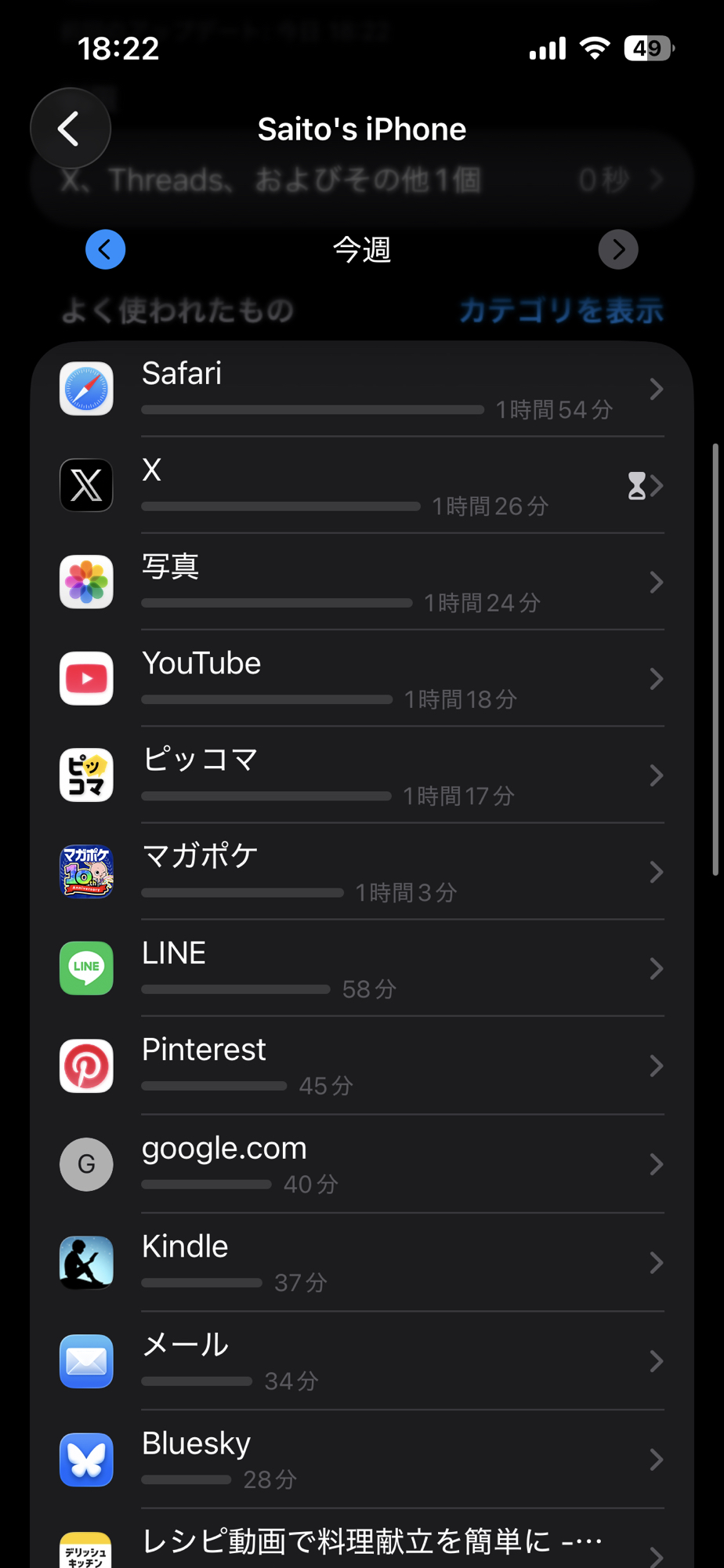Show the previous week's usage
The image size is (724, 1568).
click(x=105, y=249)
